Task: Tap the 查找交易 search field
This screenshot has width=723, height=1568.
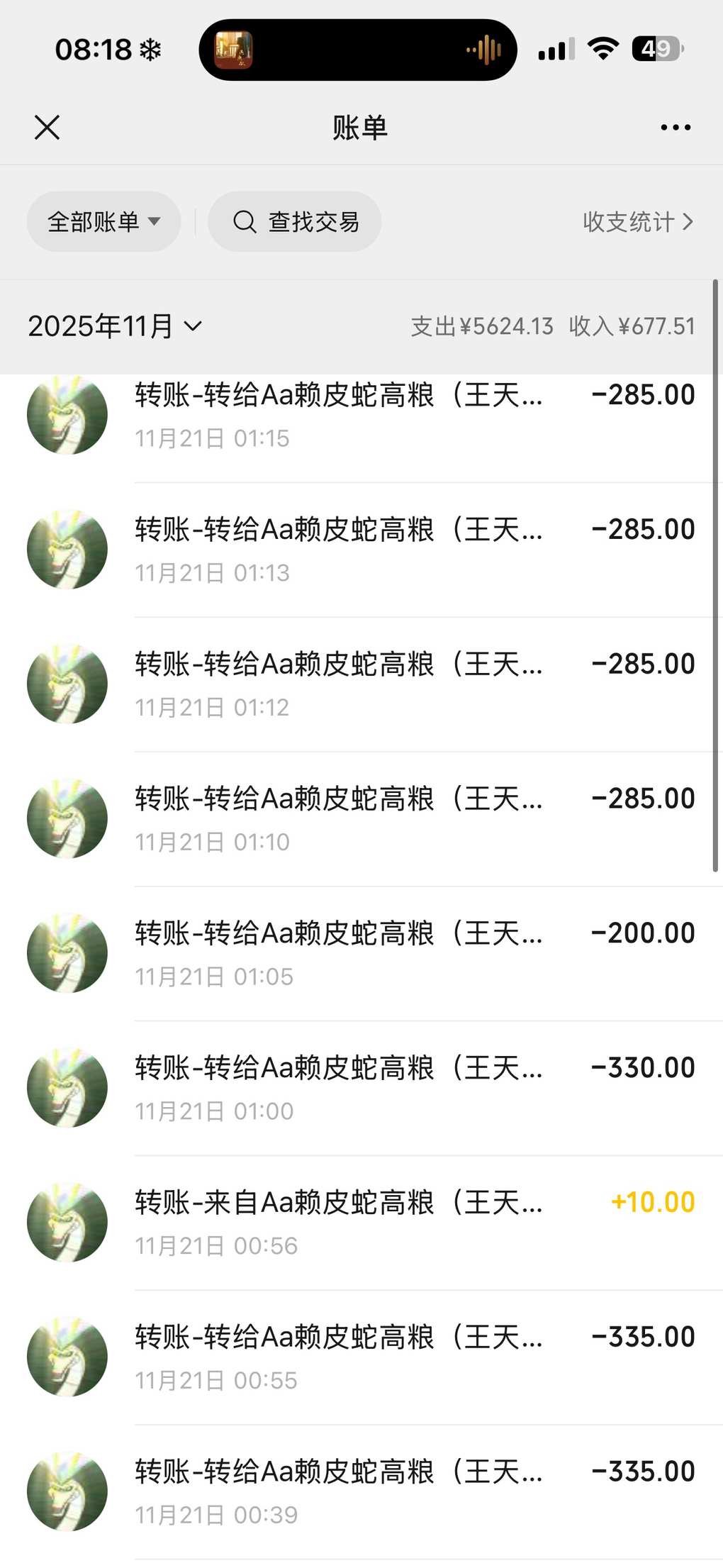Action: click(295, 222)
